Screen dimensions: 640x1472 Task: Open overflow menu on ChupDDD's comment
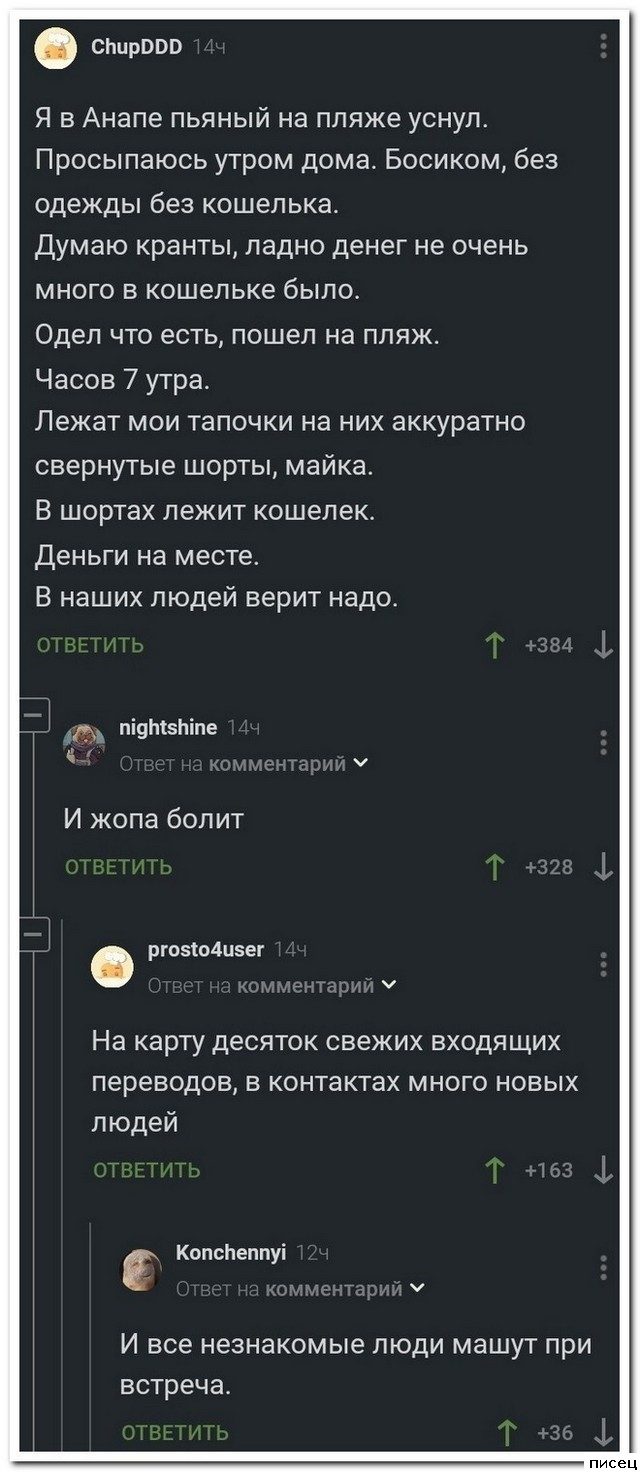[603, 47]
